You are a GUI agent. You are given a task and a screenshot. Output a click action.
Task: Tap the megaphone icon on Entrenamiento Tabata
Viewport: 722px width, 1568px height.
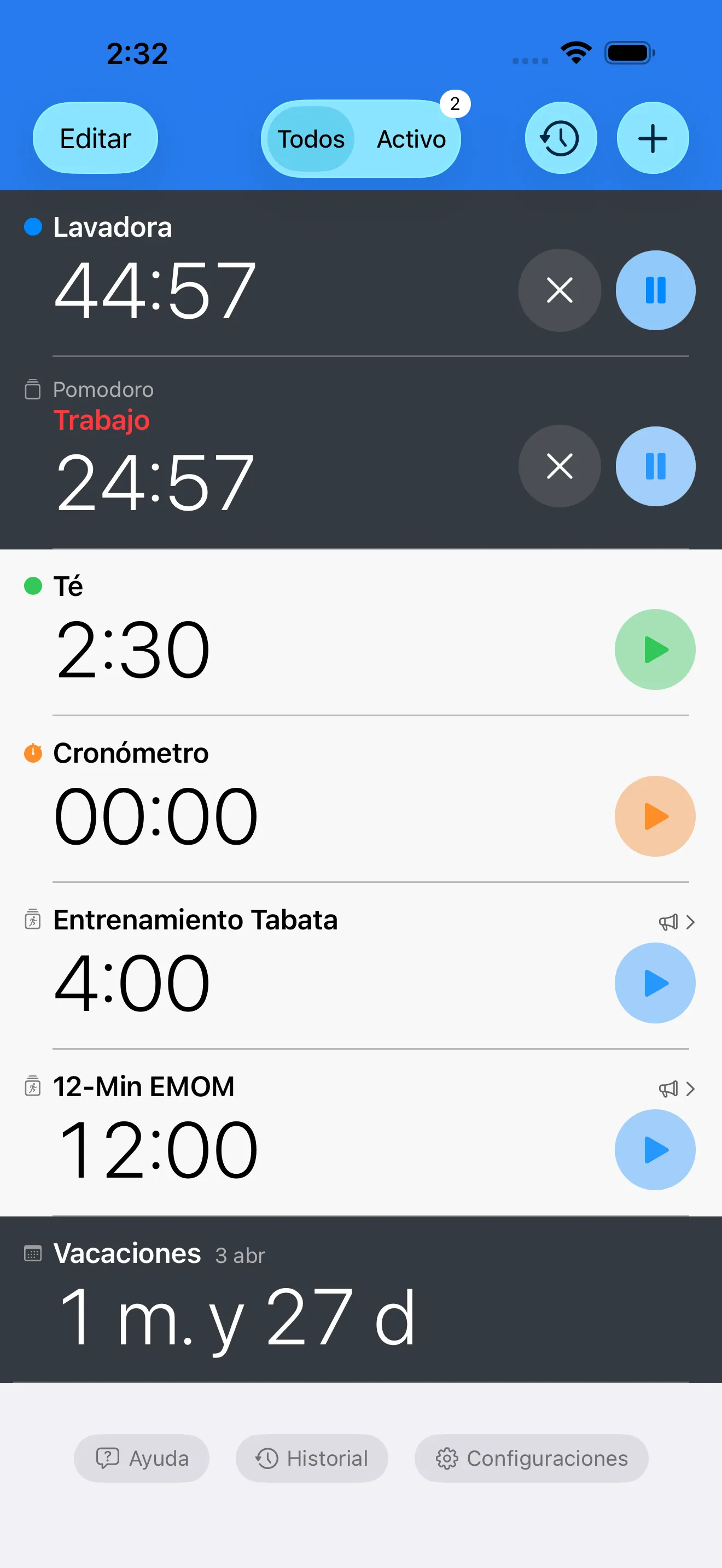tap(668, 922)
